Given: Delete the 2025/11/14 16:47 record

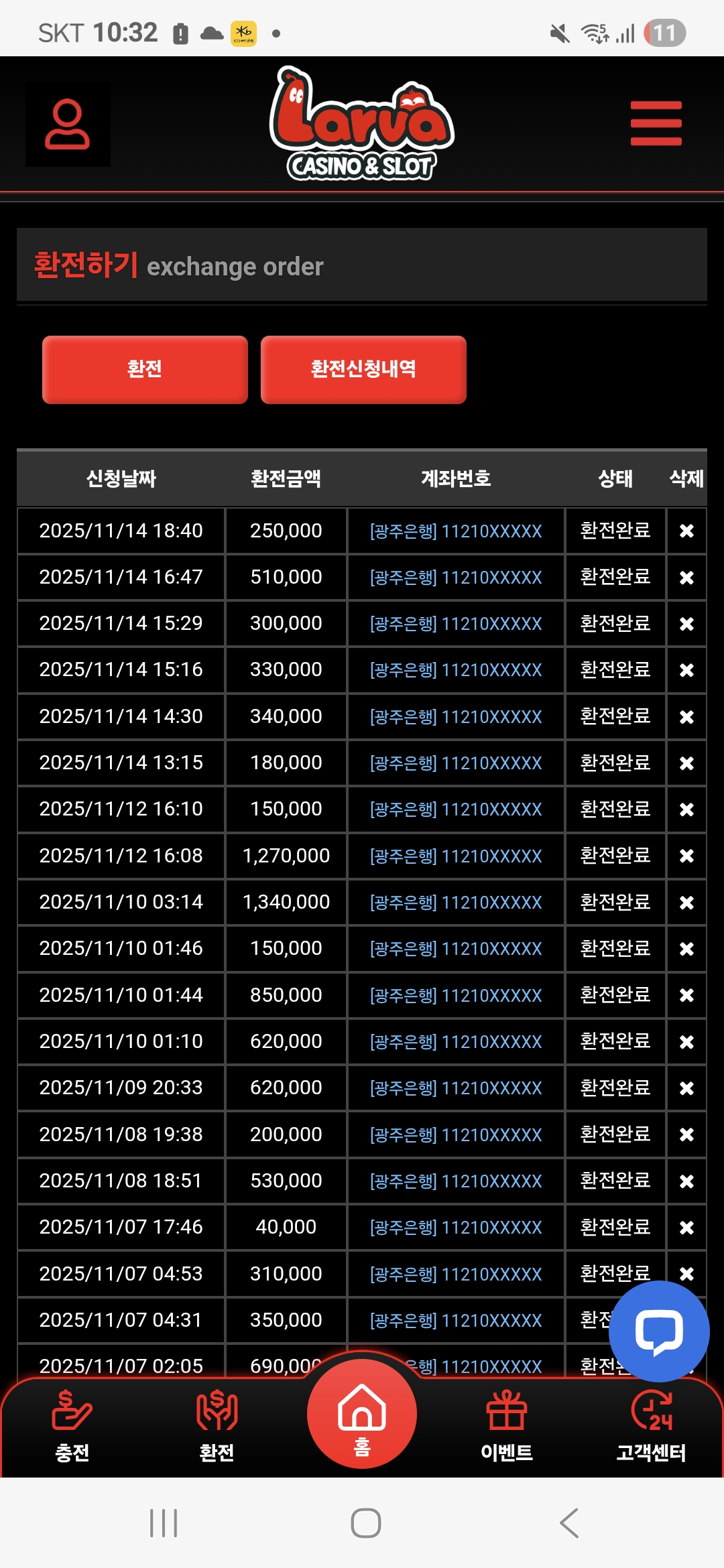Looking at the screenshot, I should pyautogui.click(x=686, y=578).
